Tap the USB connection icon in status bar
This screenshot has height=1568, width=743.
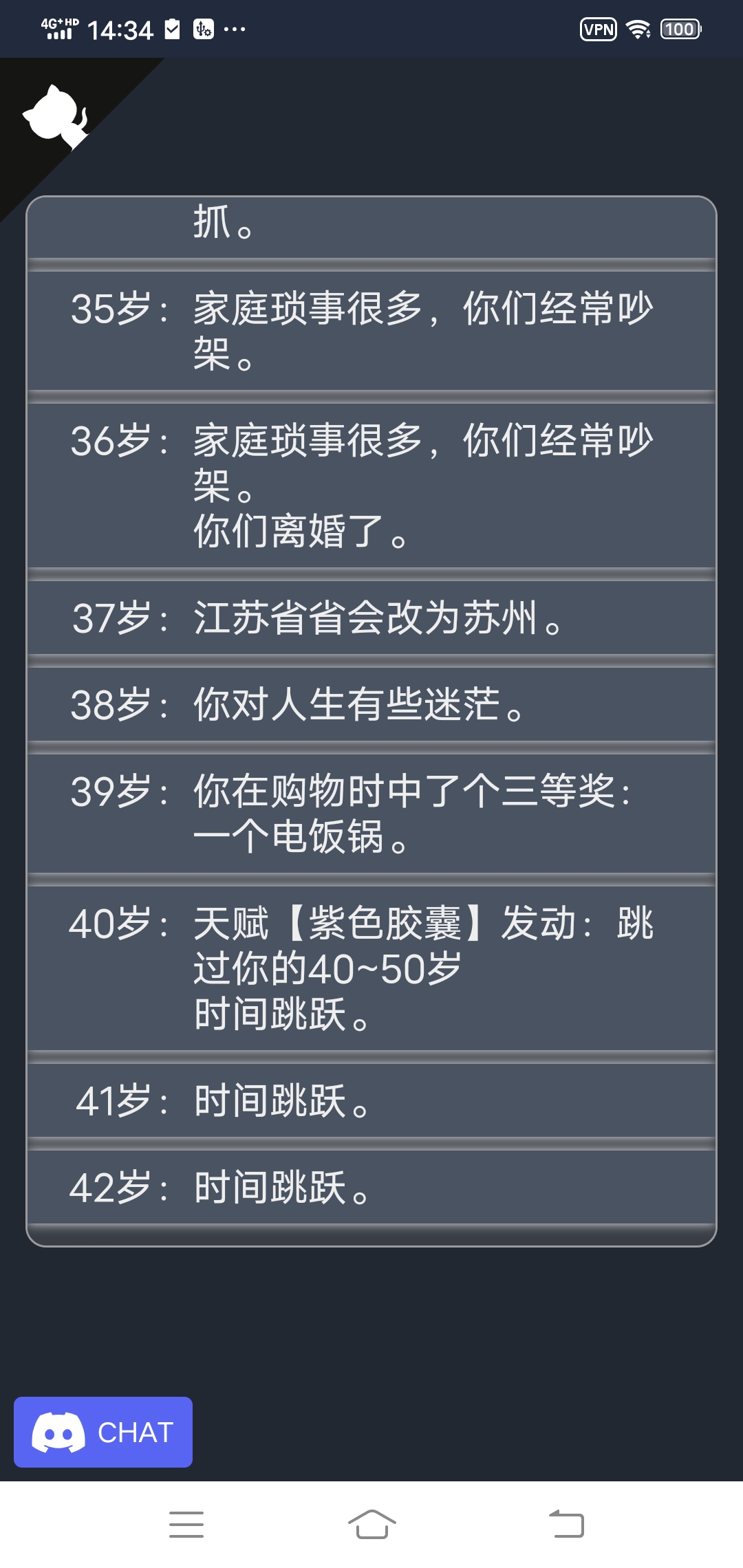point(203,29)
